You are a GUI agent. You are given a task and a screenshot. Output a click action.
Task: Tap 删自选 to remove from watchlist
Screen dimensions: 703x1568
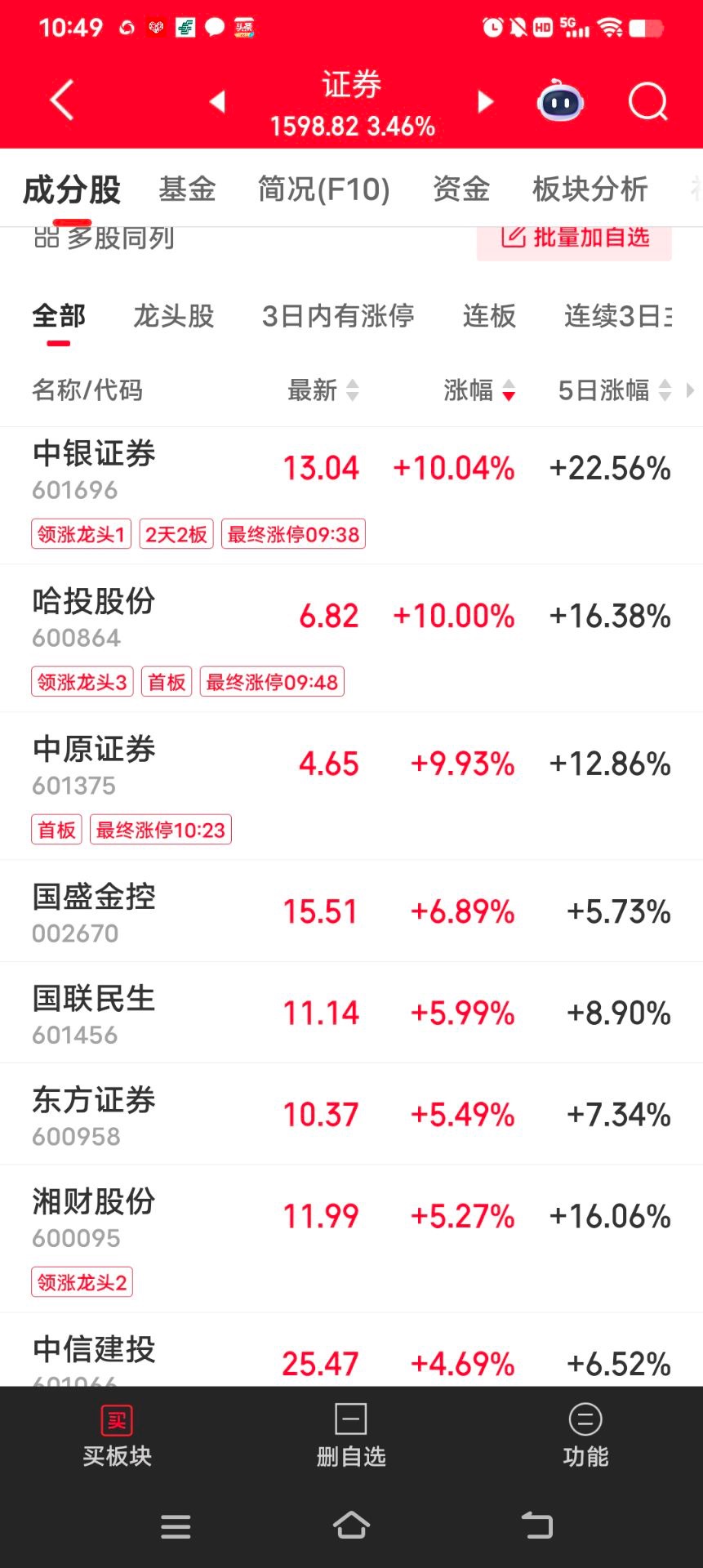tap(351, 1436)
